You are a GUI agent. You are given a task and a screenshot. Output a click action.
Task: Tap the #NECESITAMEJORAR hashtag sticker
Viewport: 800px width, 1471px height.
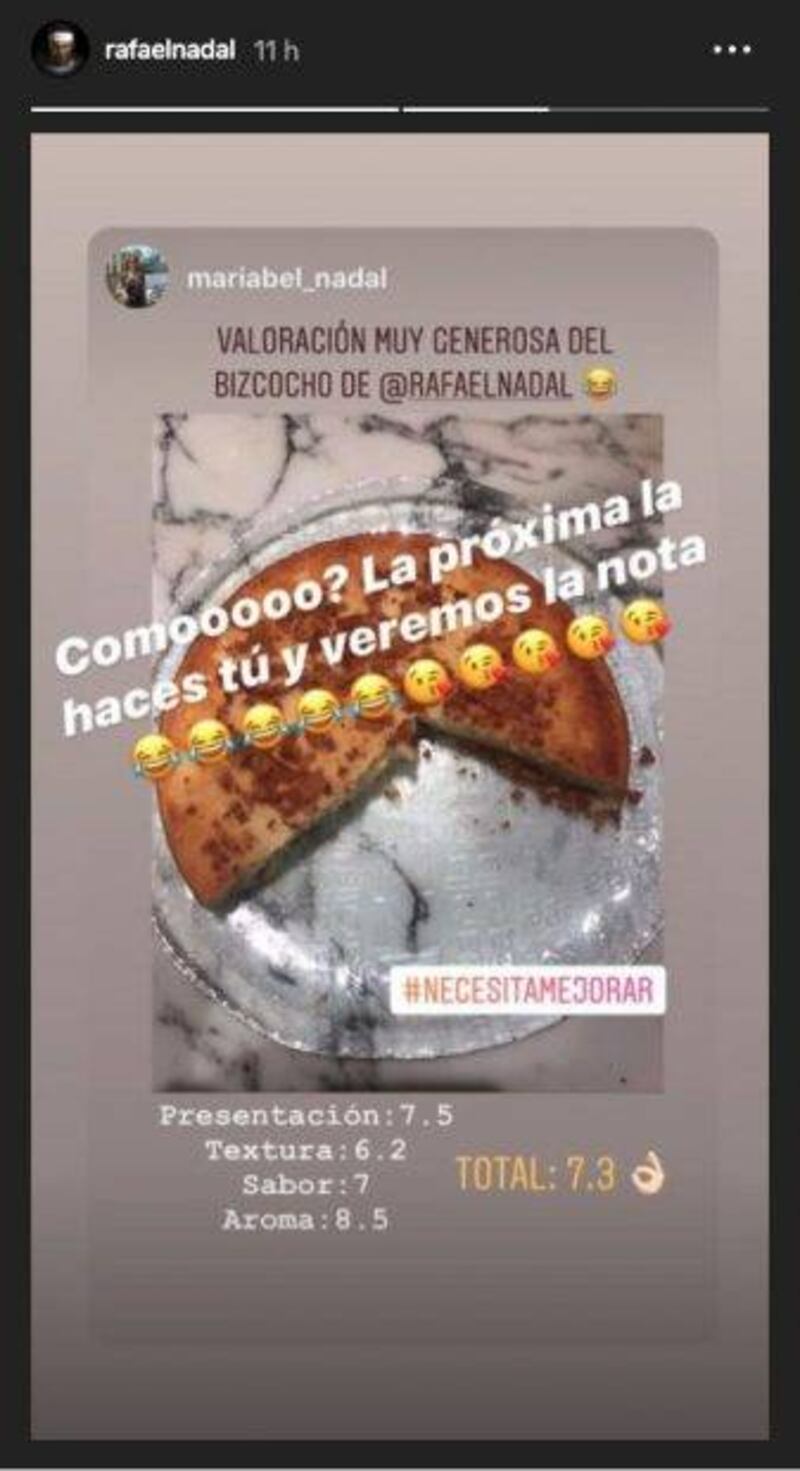528,990
